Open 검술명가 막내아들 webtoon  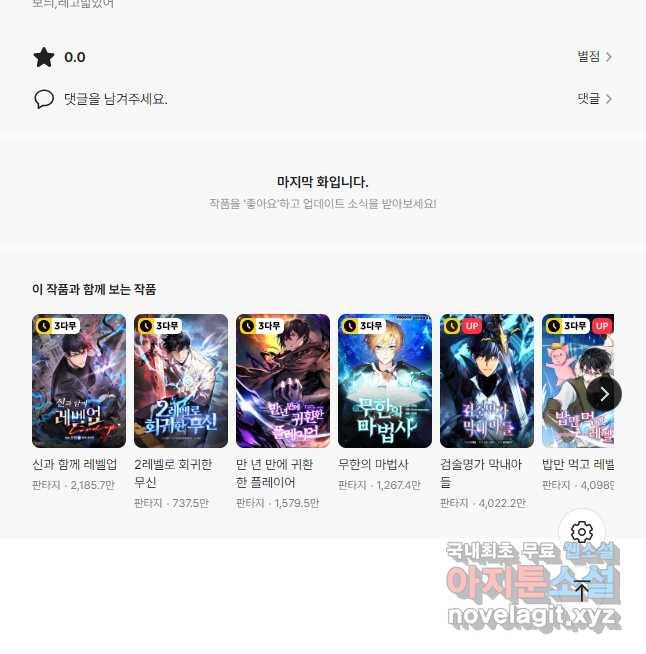487,381
